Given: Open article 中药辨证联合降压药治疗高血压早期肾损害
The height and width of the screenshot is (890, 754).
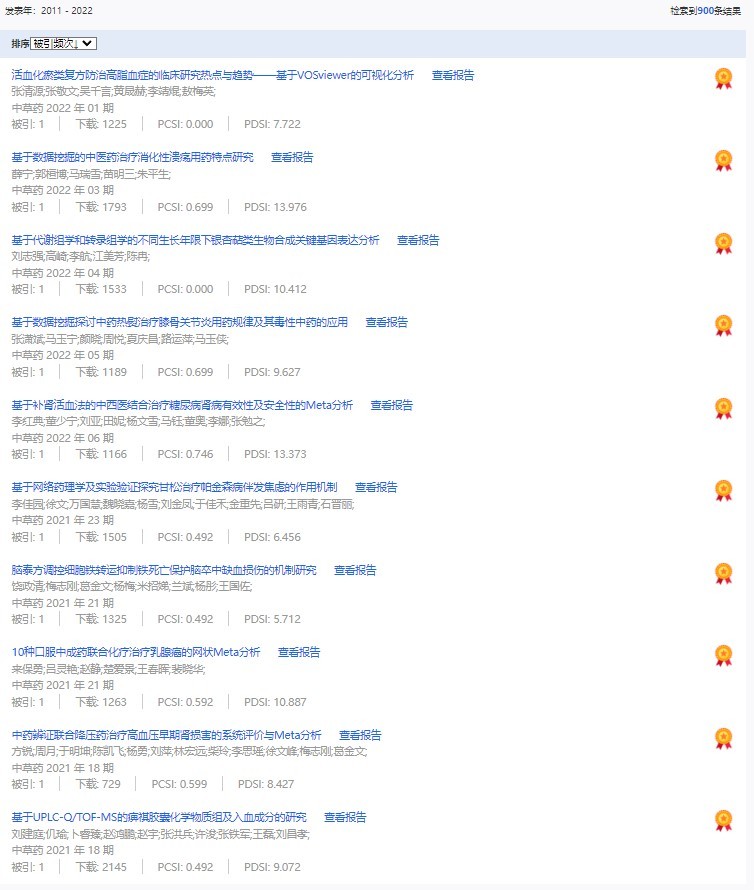Looking at the screenshot, I should 166,735.
